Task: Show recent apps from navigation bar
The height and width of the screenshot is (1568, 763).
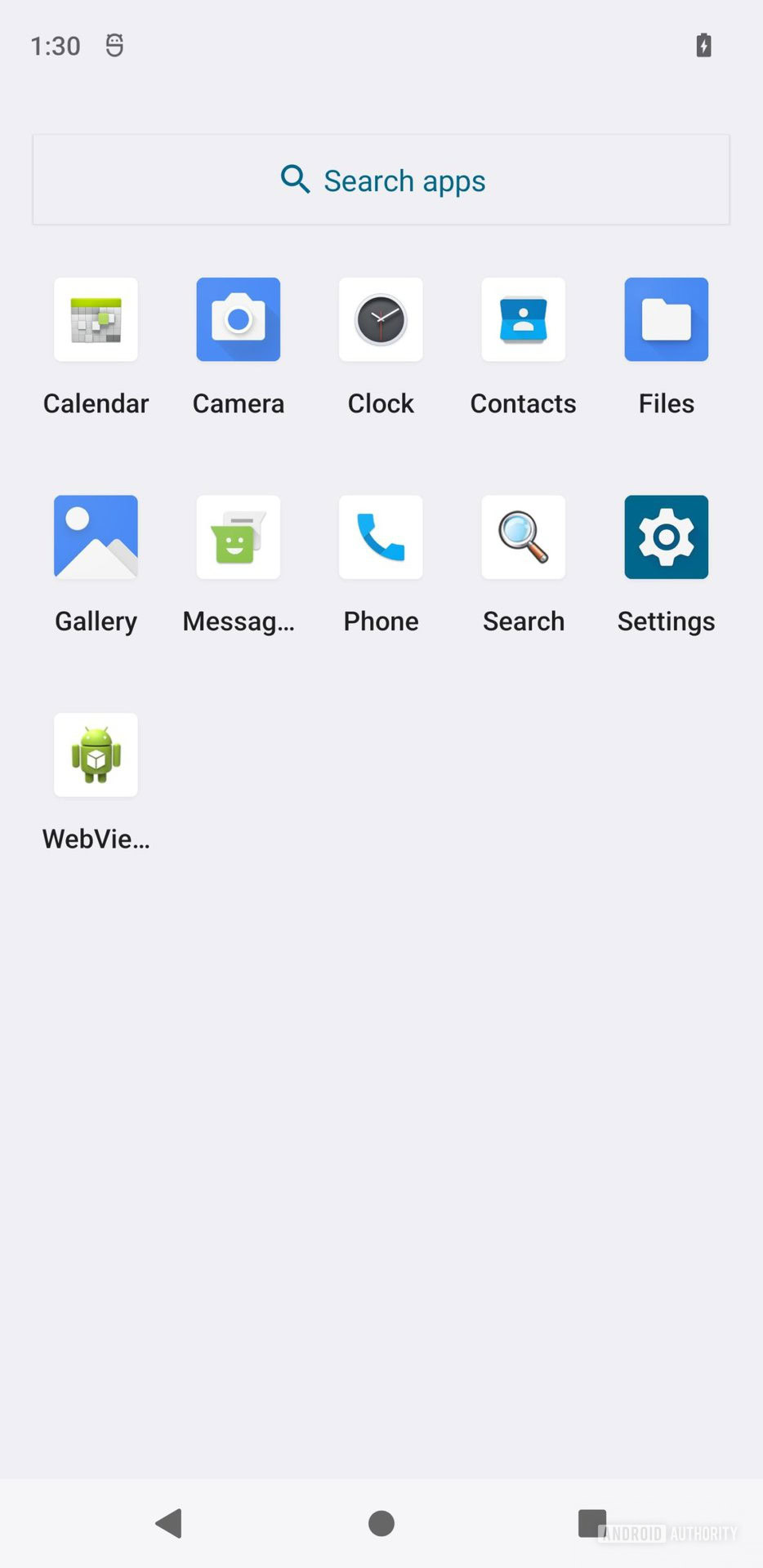Action: coord(591,1523)
